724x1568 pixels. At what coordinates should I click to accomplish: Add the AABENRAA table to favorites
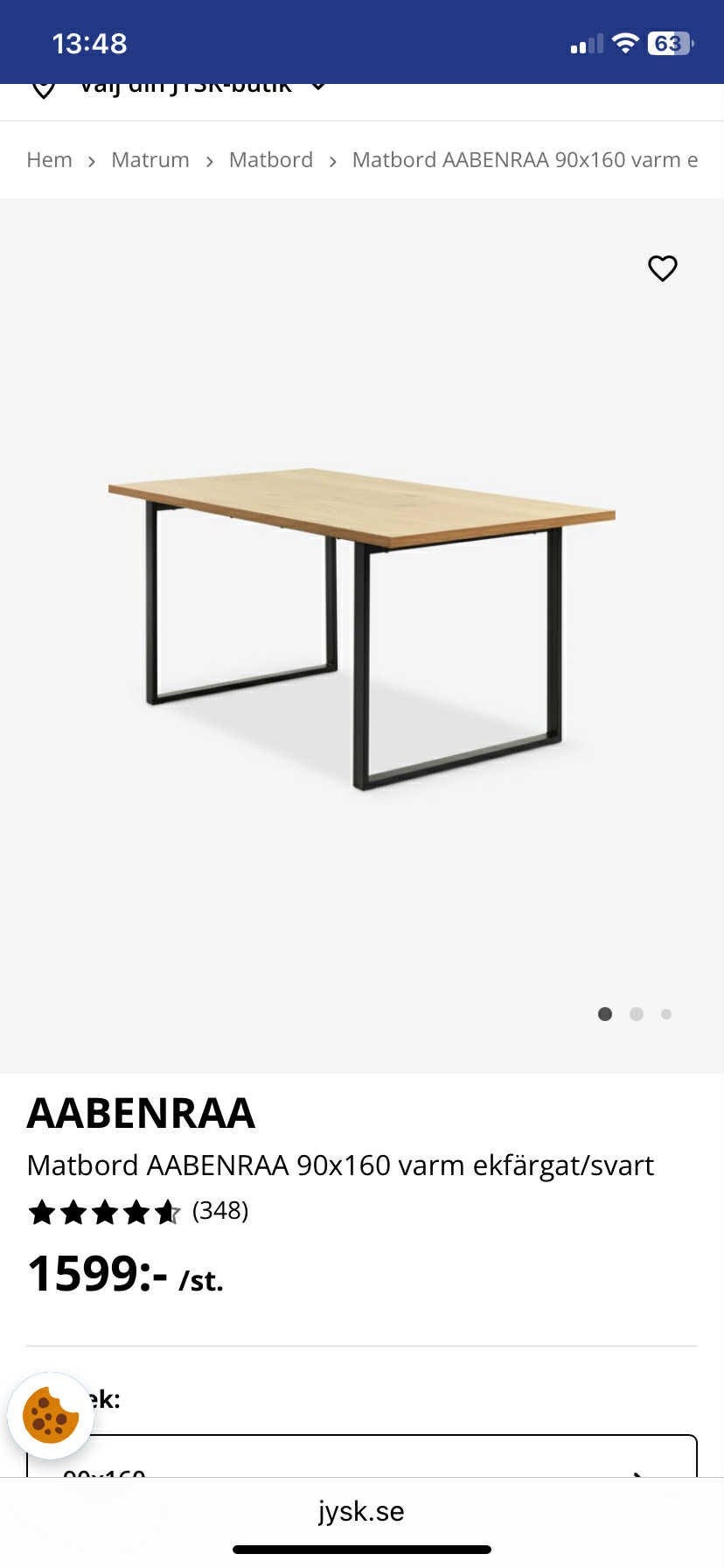coord(662,269)
